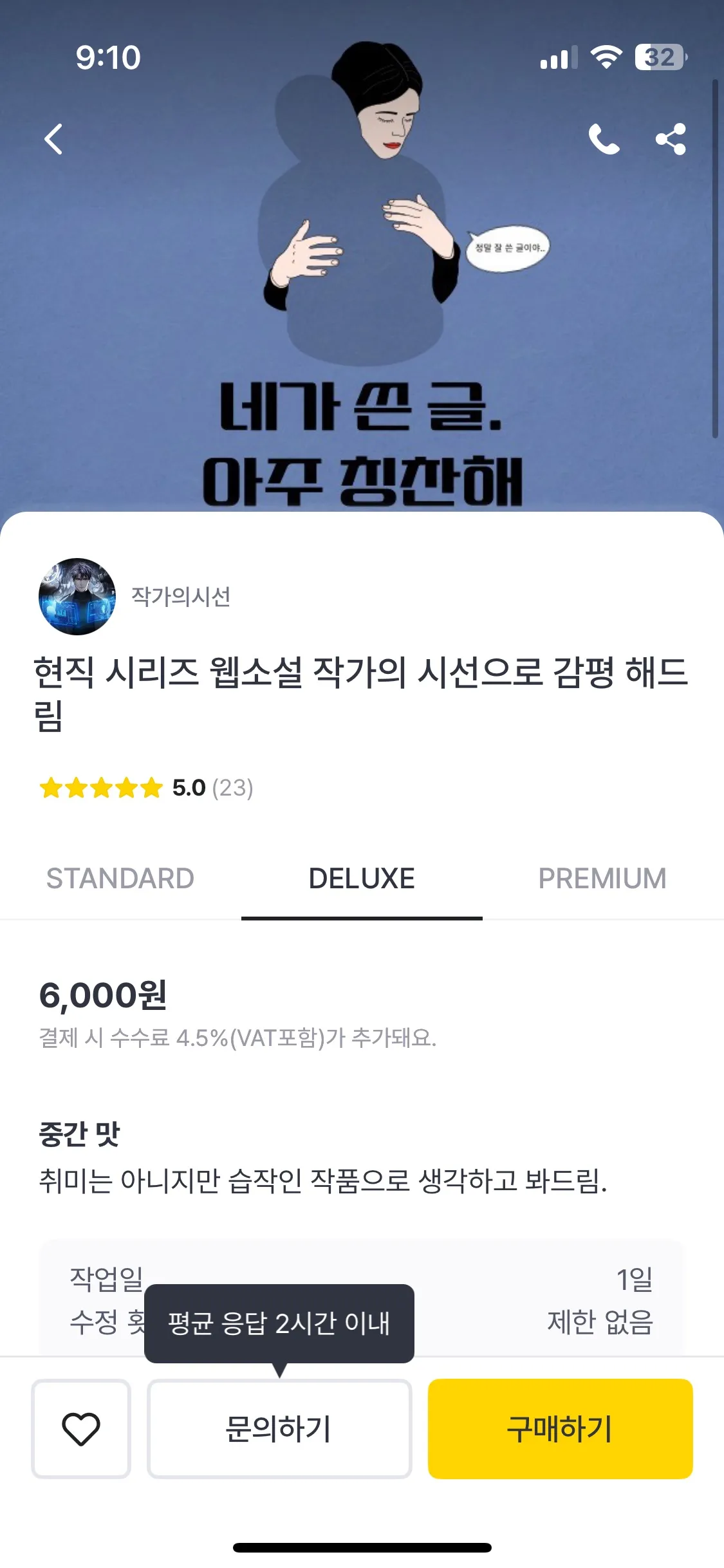Viewport: 724px width, 1568px height.
Task: Open the seller 작가의시선 profile picture
Action: coord(77,595)
